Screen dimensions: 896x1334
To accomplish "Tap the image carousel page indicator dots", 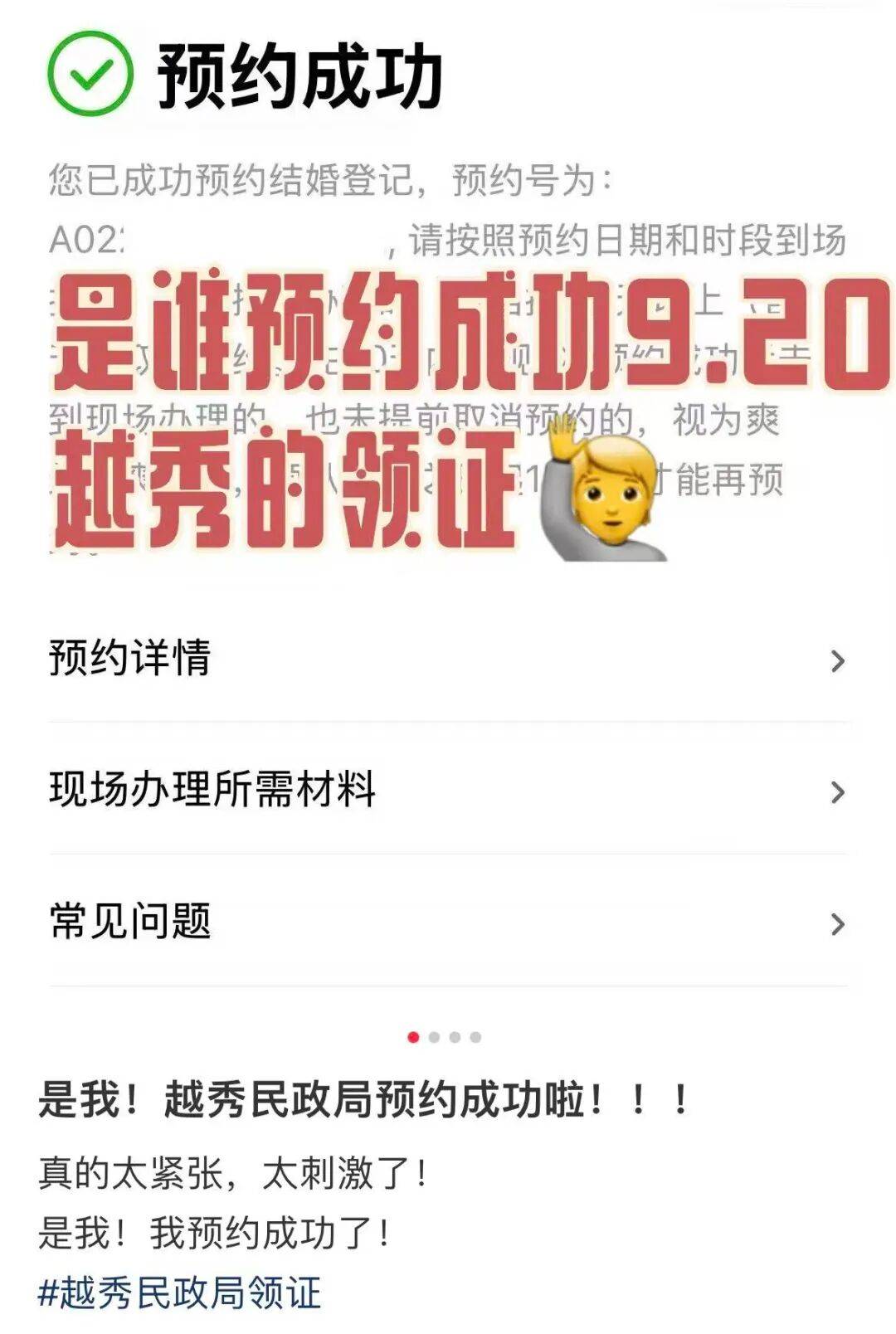I will [444, 1037].
